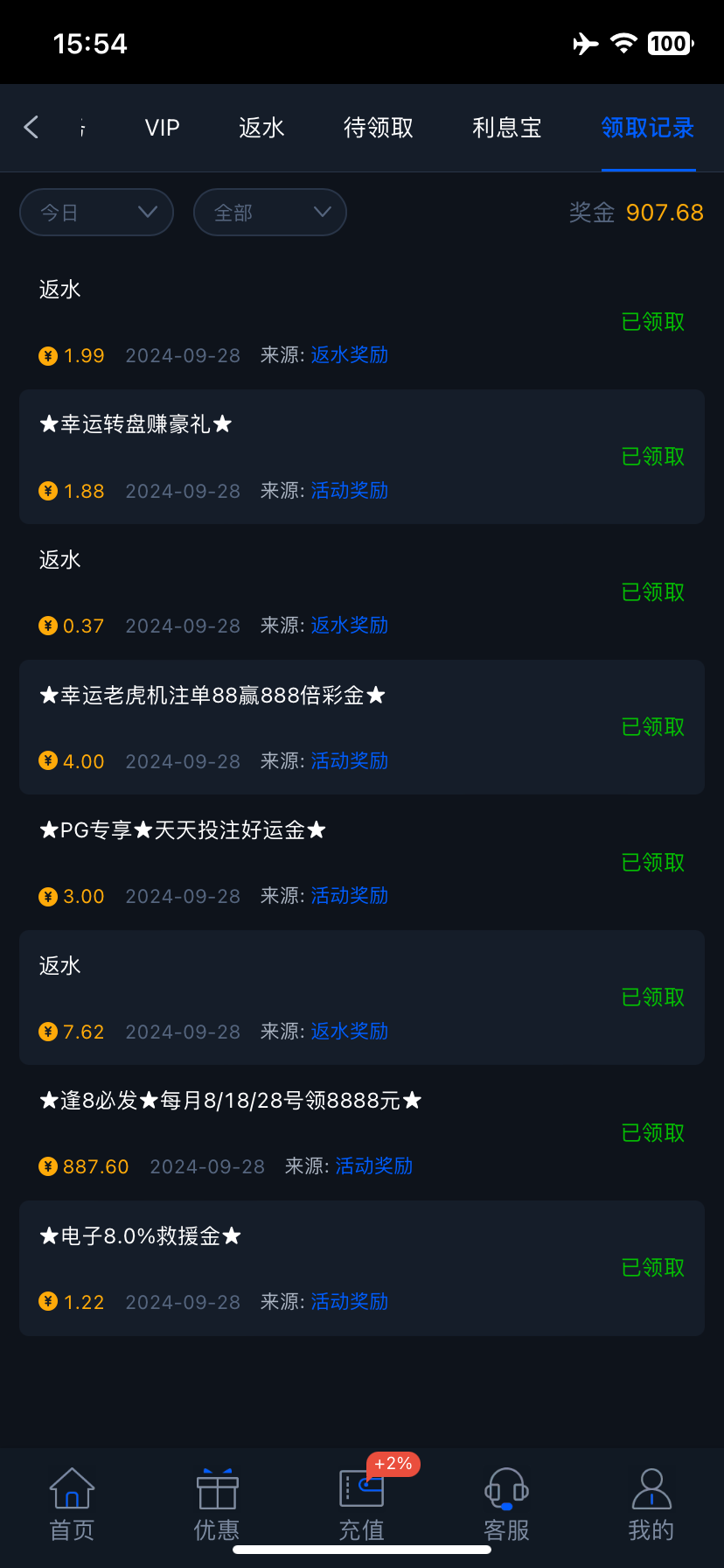Open the 幸运老虎机注单88赢888倍彩金 record
This screenshot has height=1568, width=724.
point(362,727)
